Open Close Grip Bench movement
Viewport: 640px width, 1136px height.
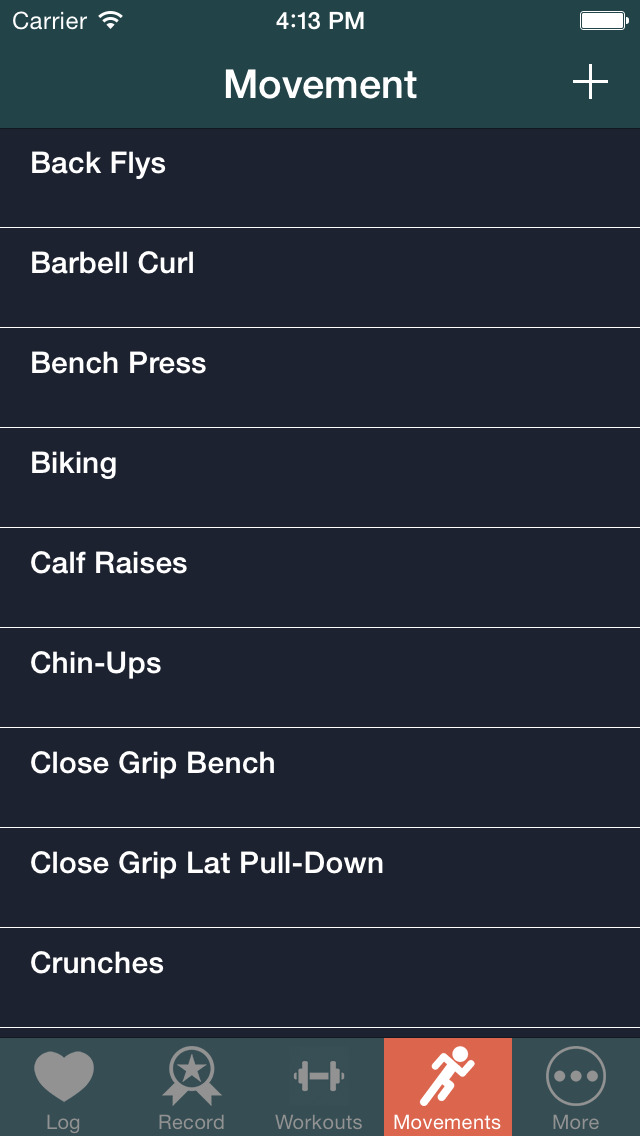(x=320, y=777)
